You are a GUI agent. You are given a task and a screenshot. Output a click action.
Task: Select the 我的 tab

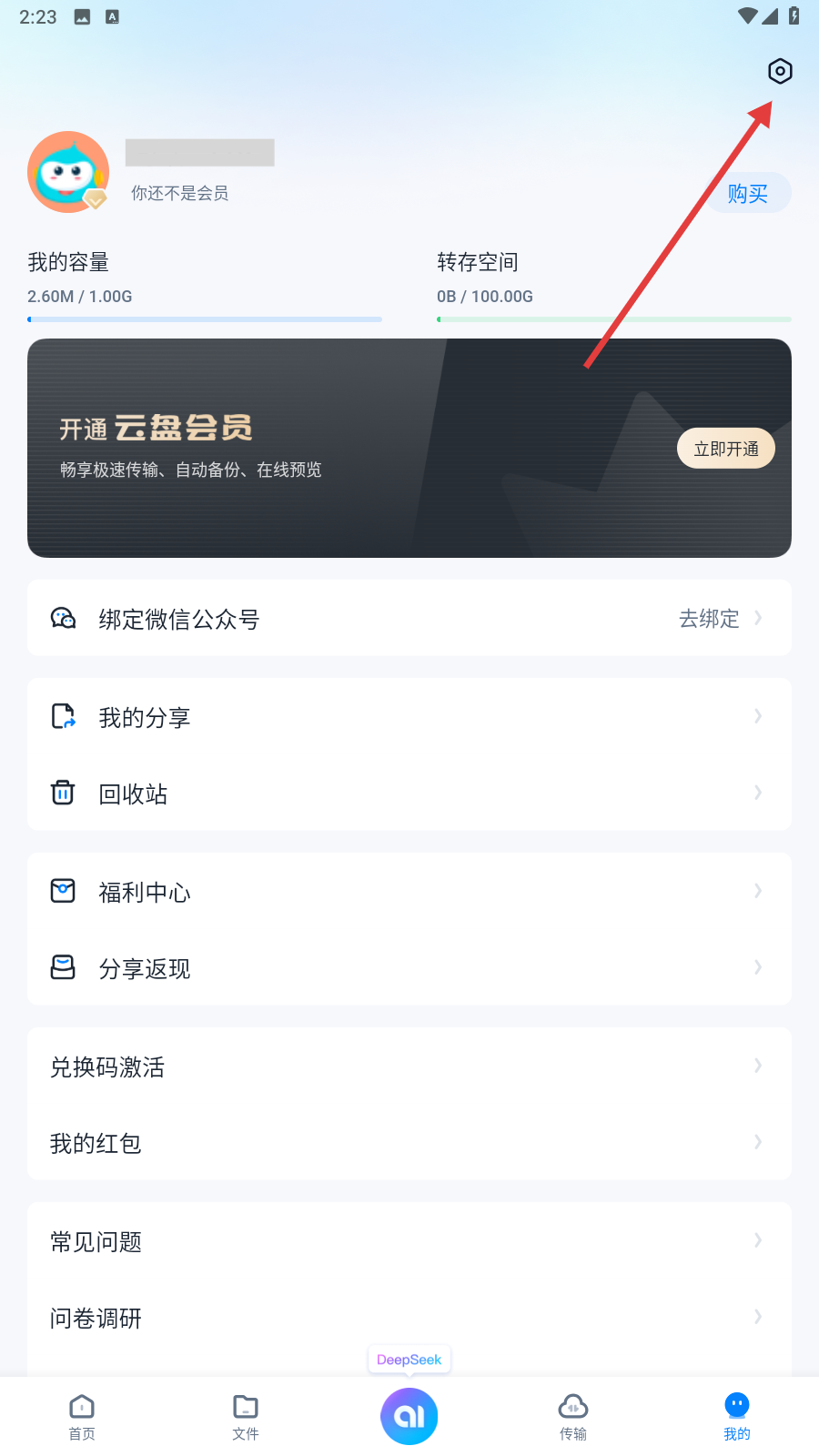click(737, 1417)
